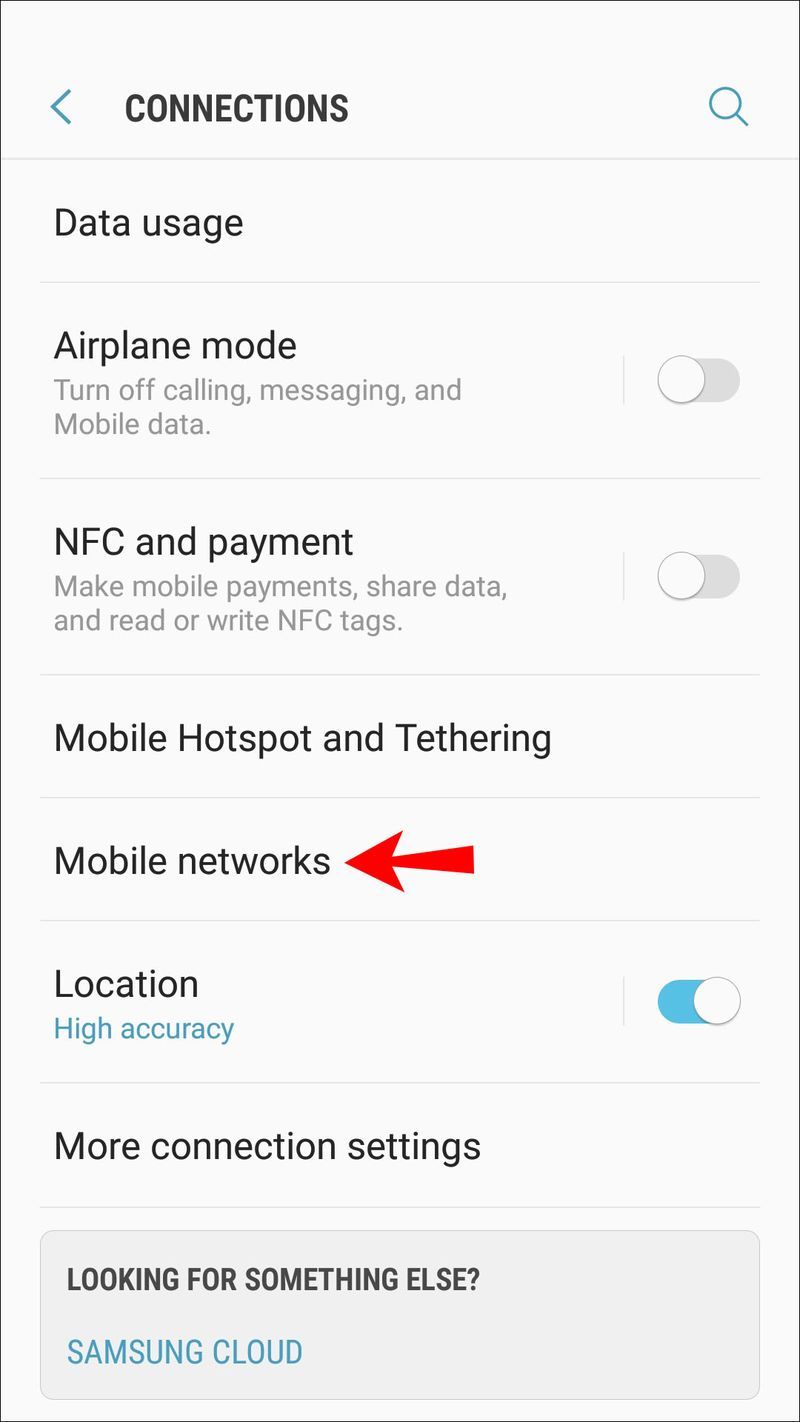Open More connection settings
Screen dimensions: 800x1422
click(400, 1145)
